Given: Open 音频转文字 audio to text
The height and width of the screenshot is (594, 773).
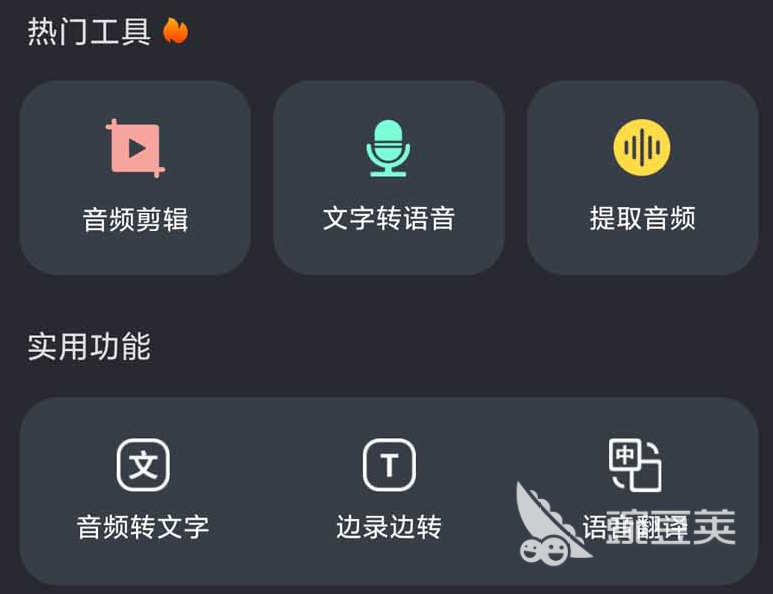Looking at the screenshot, I should (x=143, y=490).
